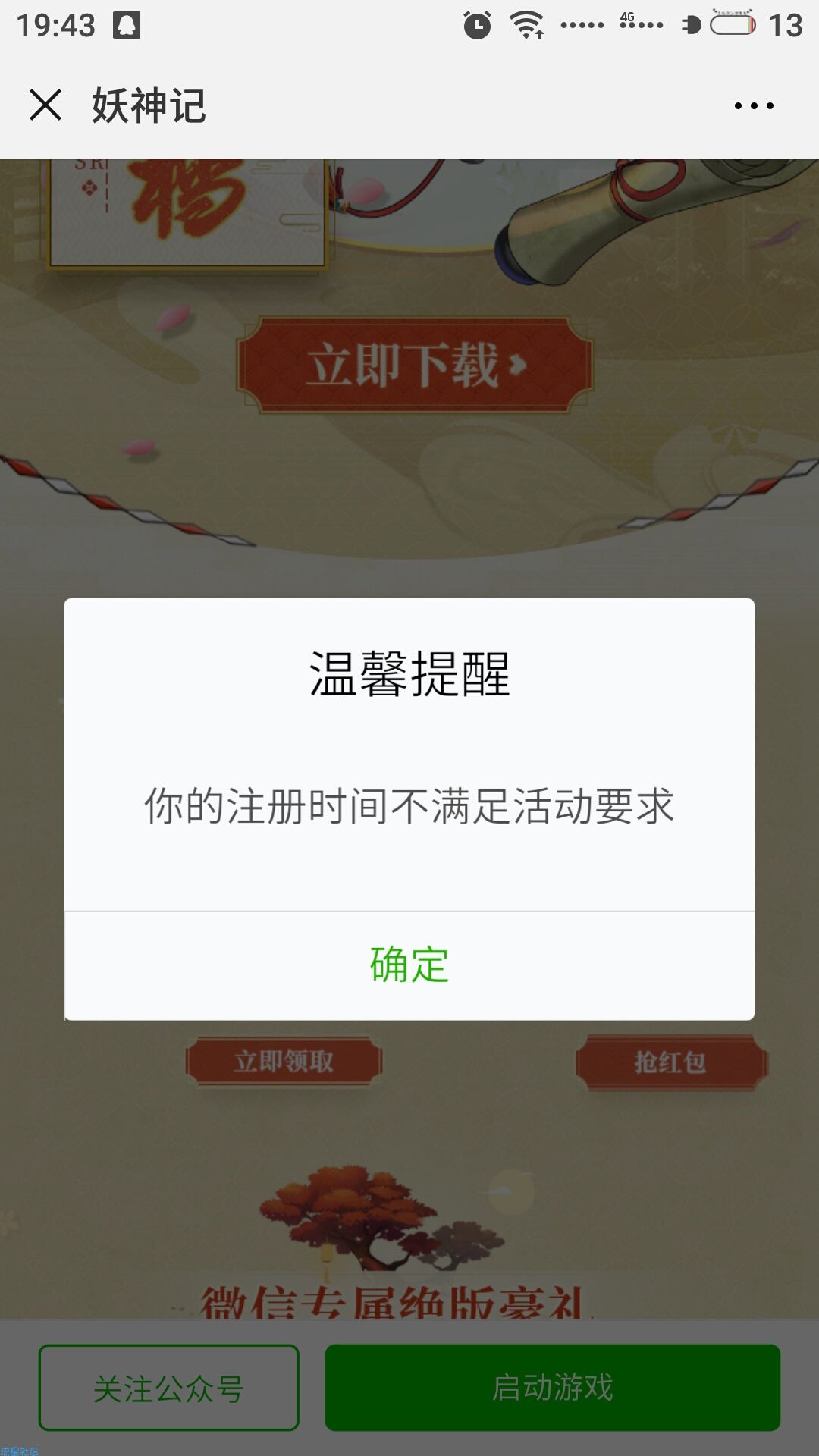Confirm the dialog by tapping 确定
This screenshot has width=819, height=1456.
409,965
